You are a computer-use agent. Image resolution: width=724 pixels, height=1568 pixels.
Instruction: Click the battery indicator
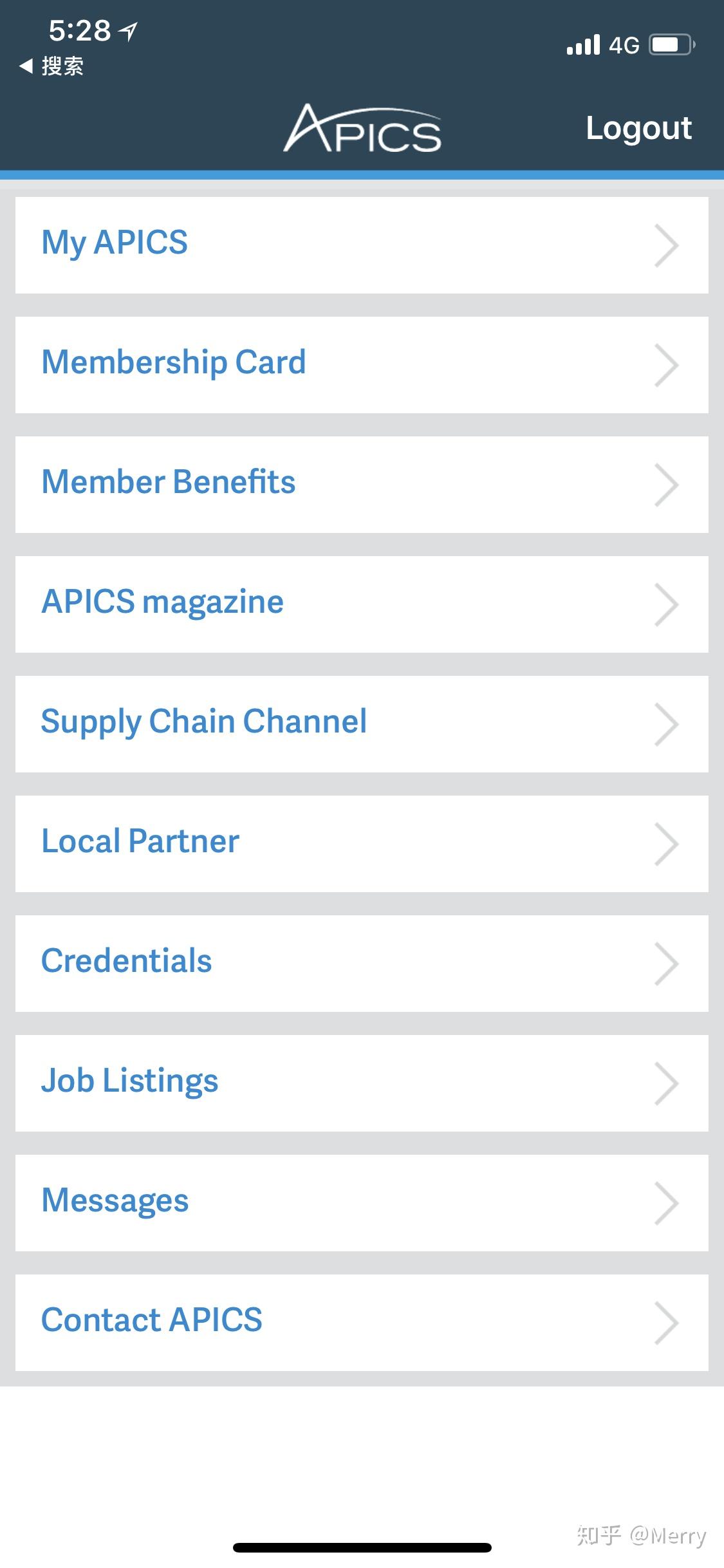(x=671, y=44)
